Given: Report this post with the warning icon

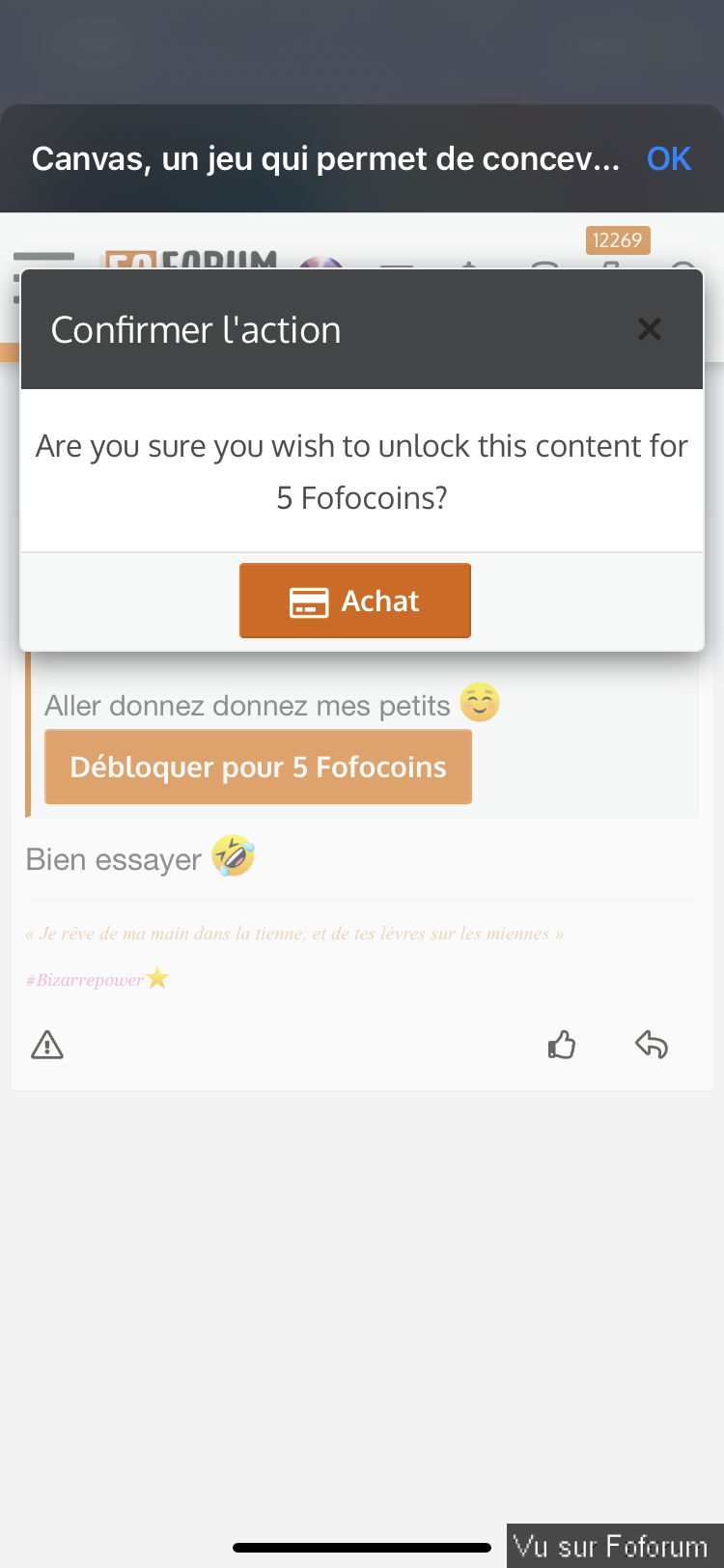Looking at the screenshot, I should click(x=47, y=1045).
